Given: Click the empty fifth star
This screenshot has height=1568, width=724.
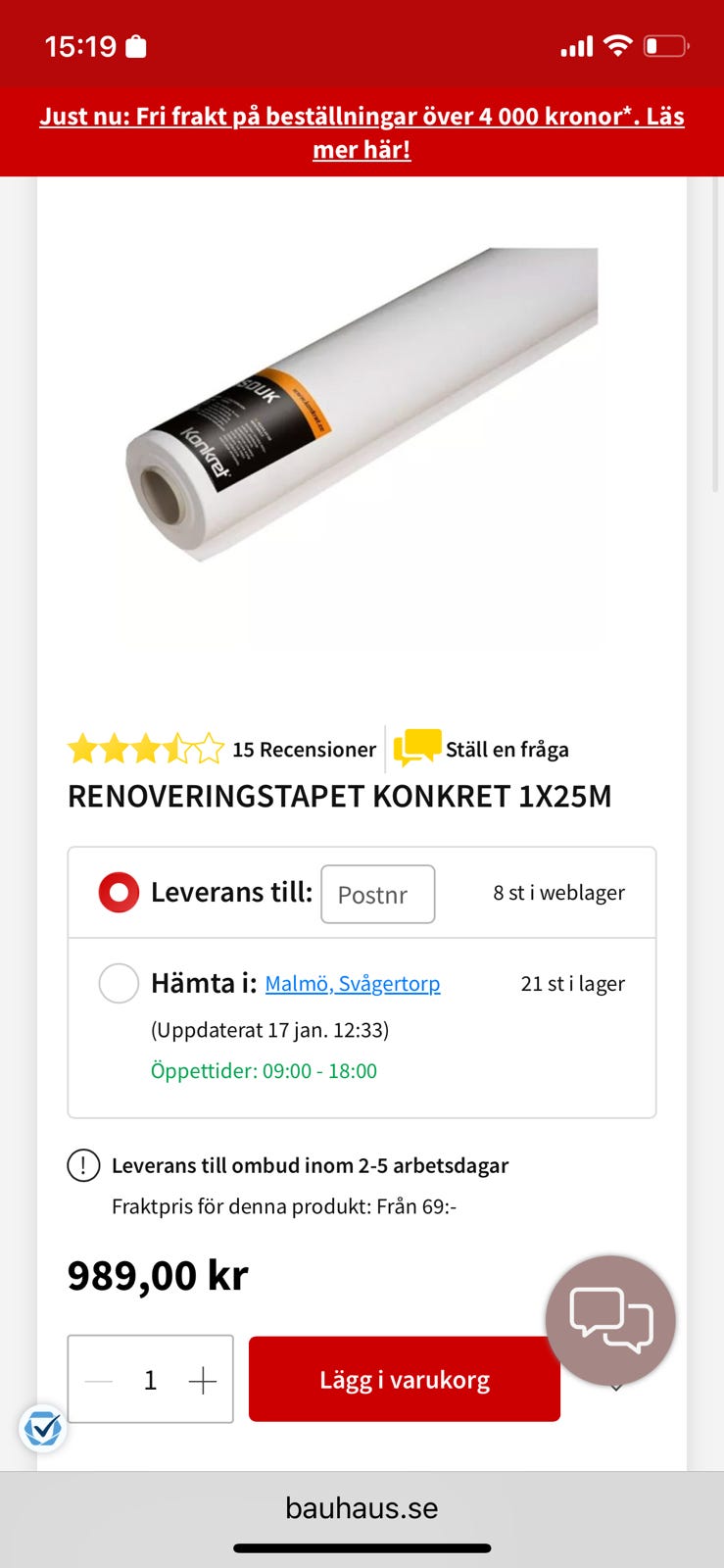Looking at the screenshot, I should pos(210,749).
